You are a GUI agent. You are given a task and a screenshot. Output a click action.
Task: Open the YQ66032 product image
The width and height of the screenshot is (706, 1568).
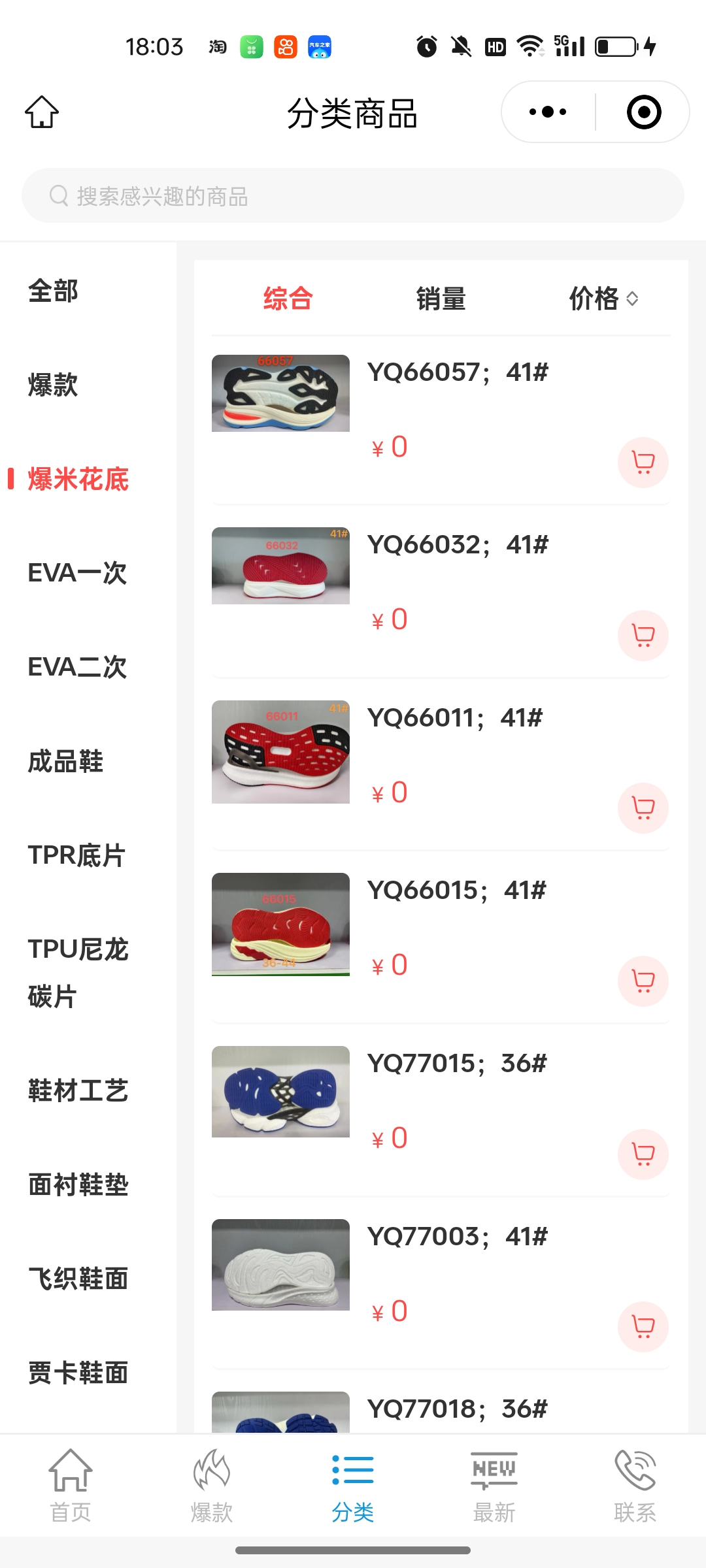(280, 566)
